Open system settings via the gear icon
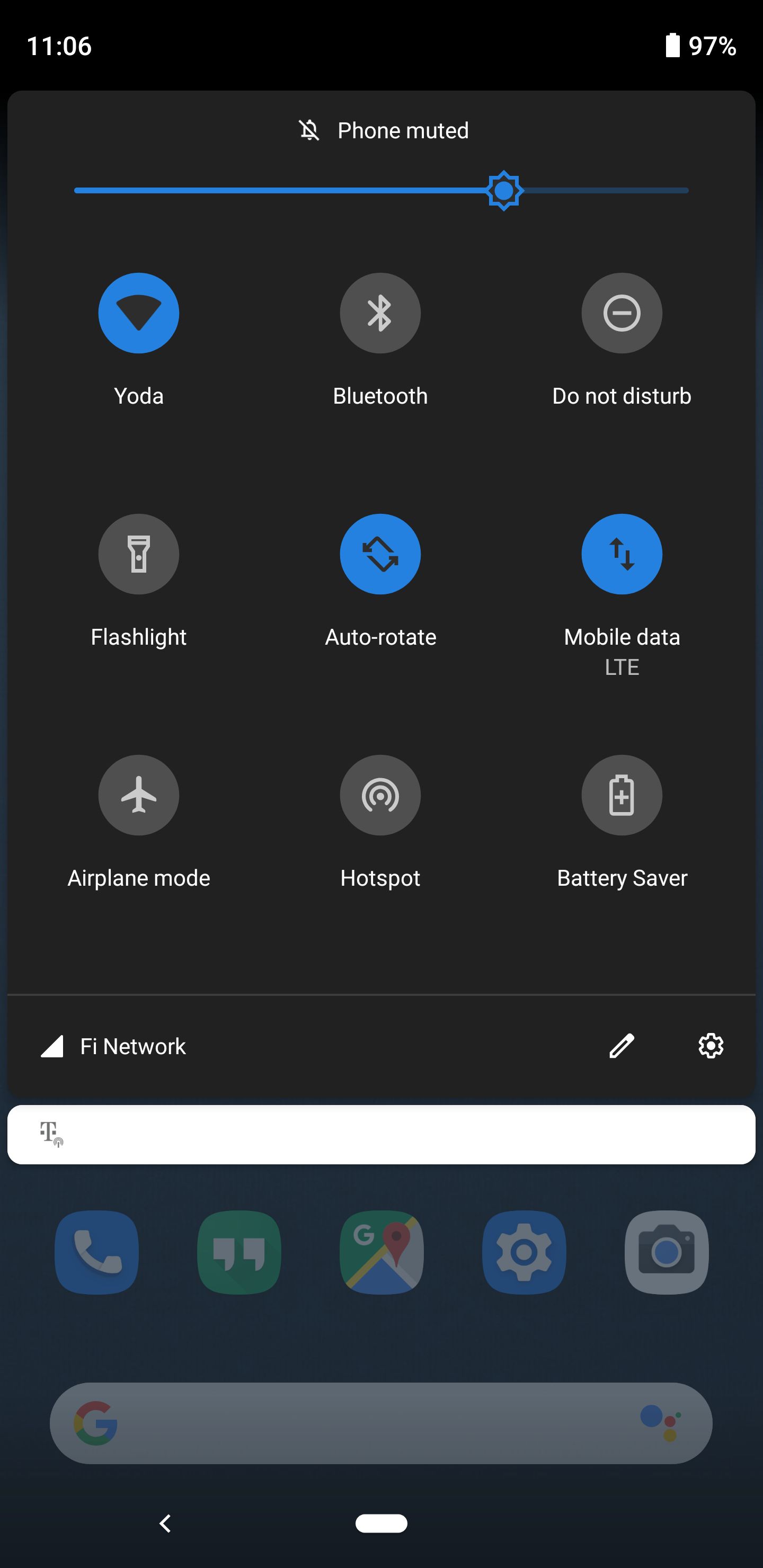The image size is (763, 1568). point(711,1046)
